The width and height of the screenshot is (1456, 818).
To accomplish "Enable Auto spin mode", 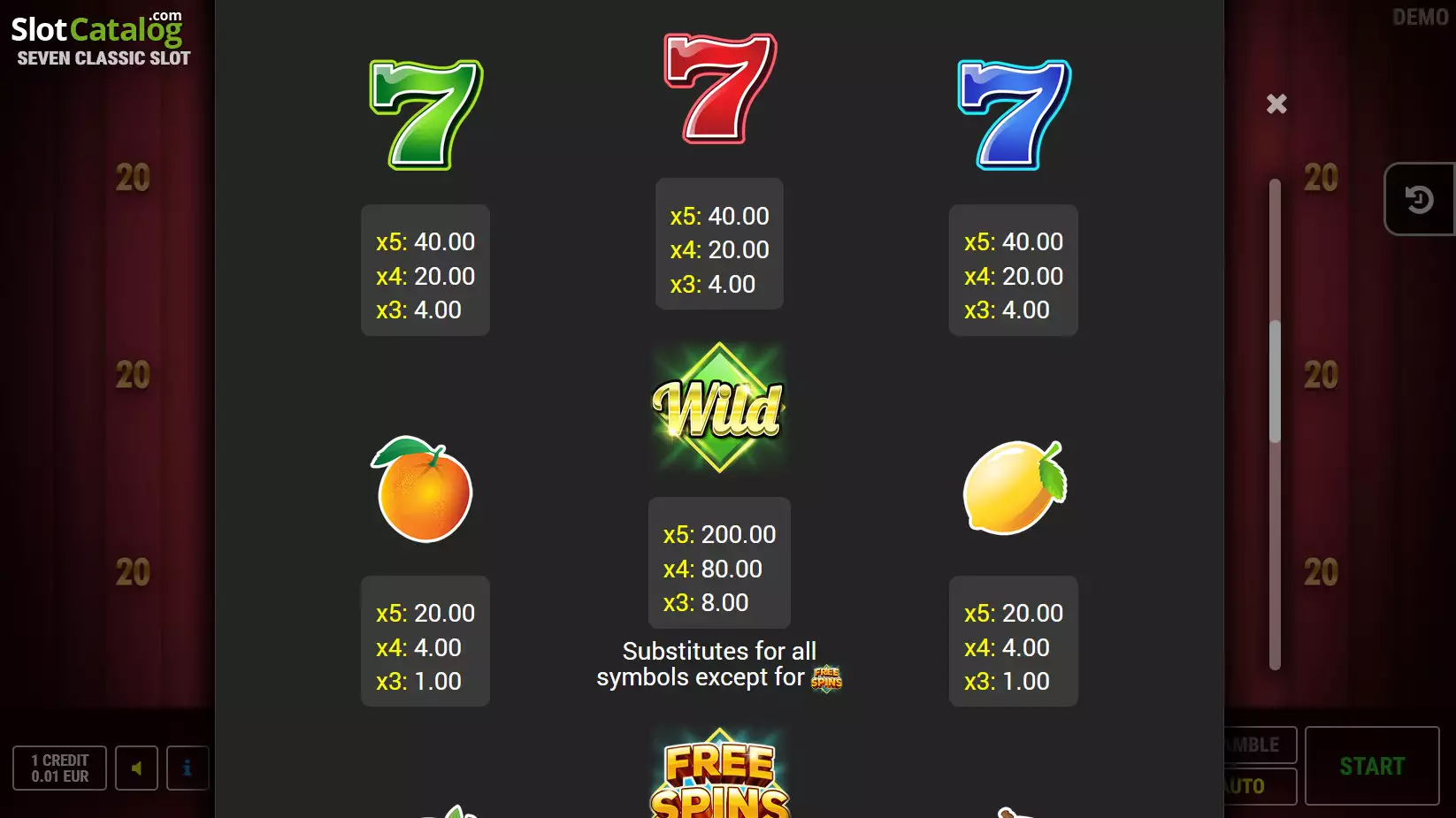I will 1261,786.
